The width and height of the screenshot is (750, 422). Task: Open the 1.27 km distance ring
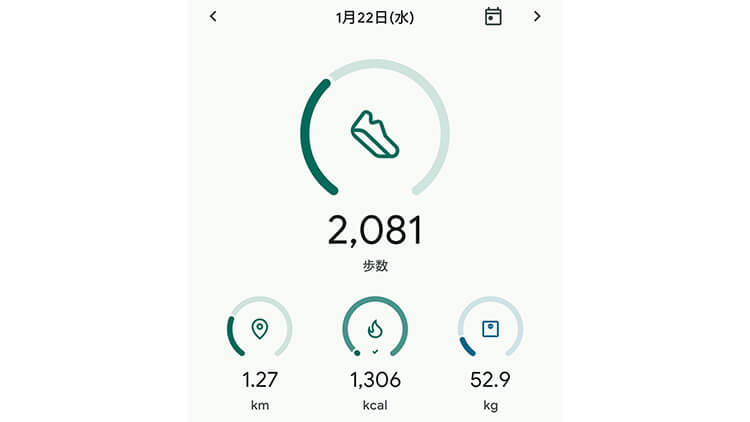tap(260, 328)
